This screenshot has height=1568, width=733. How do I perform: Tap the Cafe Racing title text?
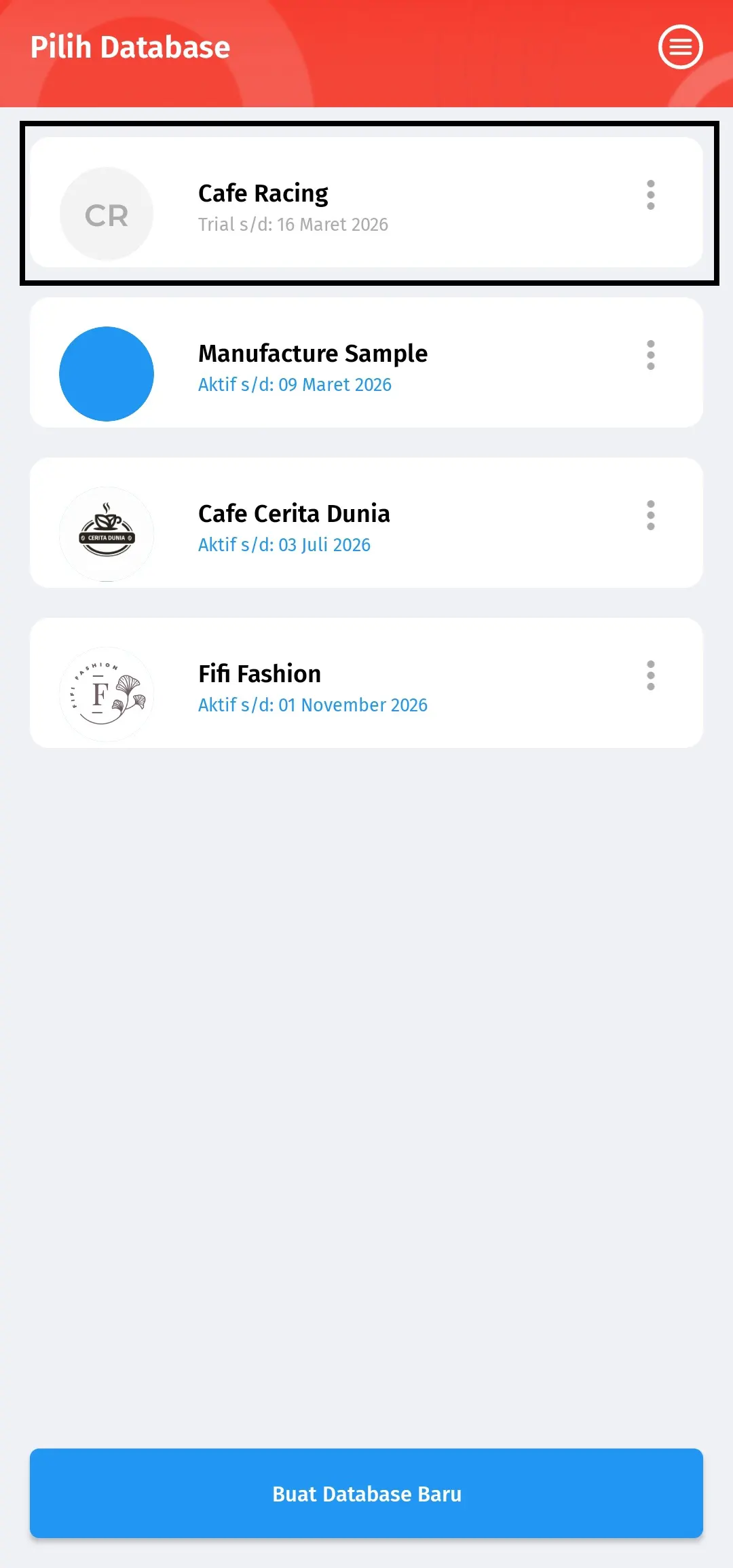[263, 192]
